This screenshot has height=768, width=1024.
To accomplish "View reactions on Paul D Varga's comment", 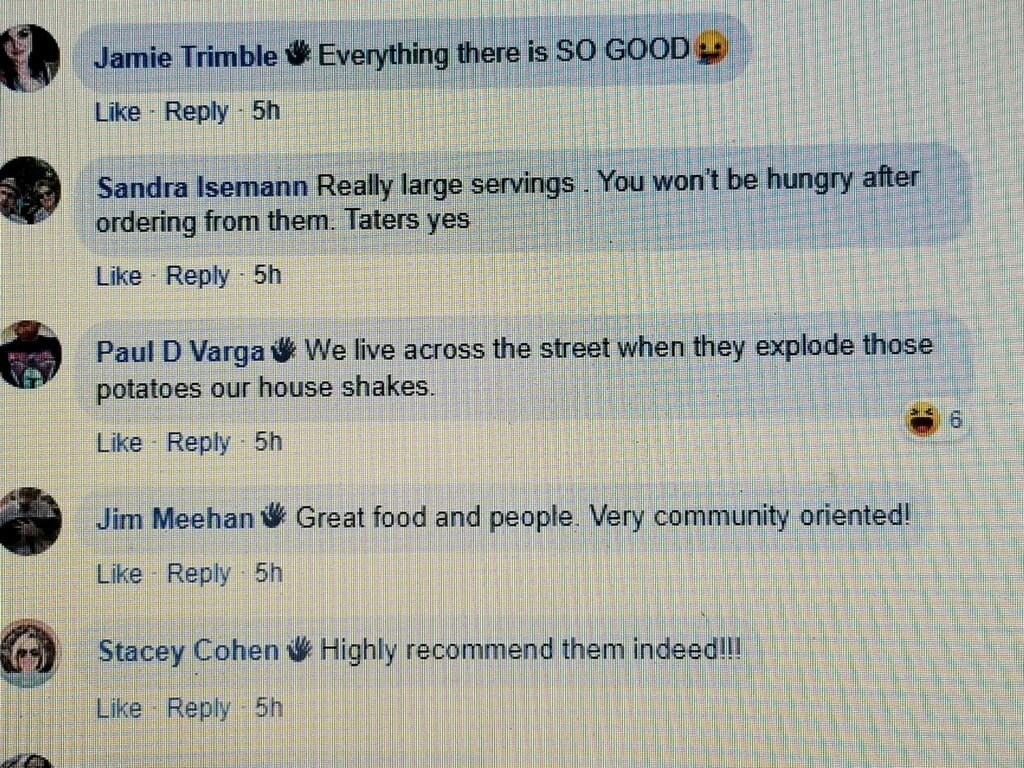I will coord(934,420).
